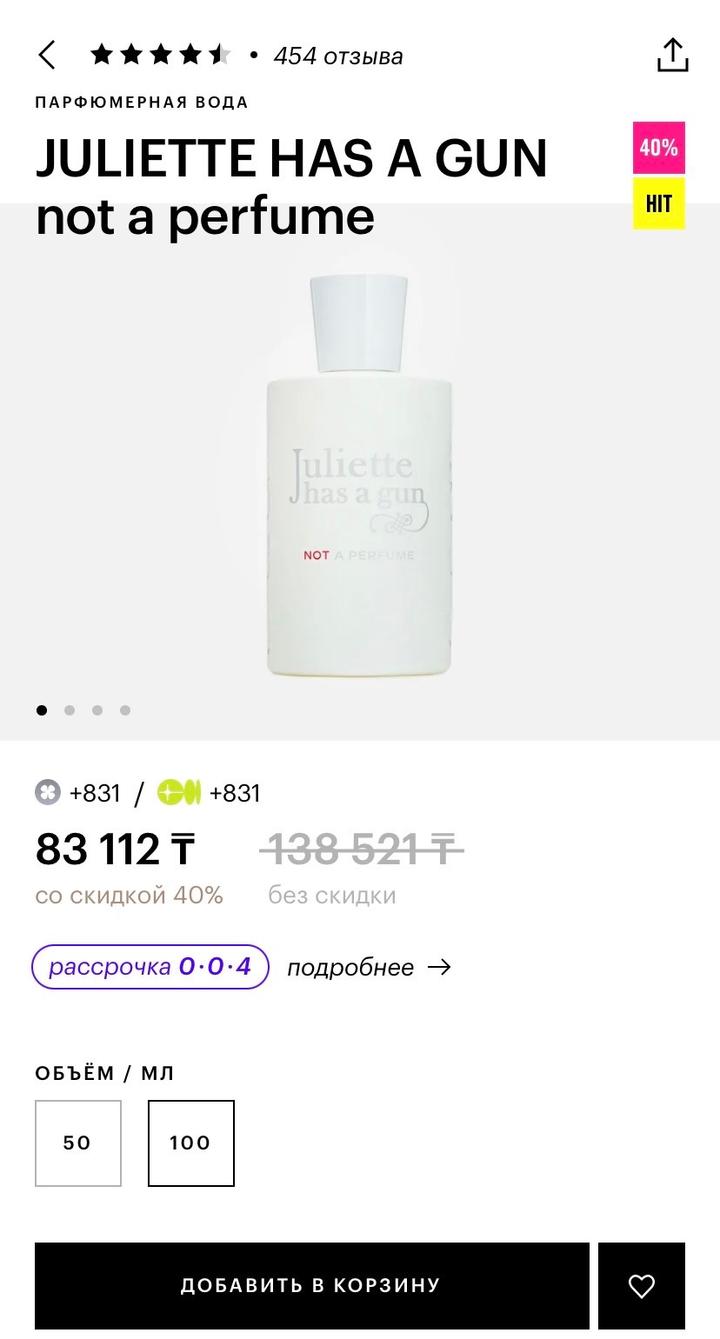Share this perfume product page
Screen dimensions: 720x1339
tap(673, 55)
